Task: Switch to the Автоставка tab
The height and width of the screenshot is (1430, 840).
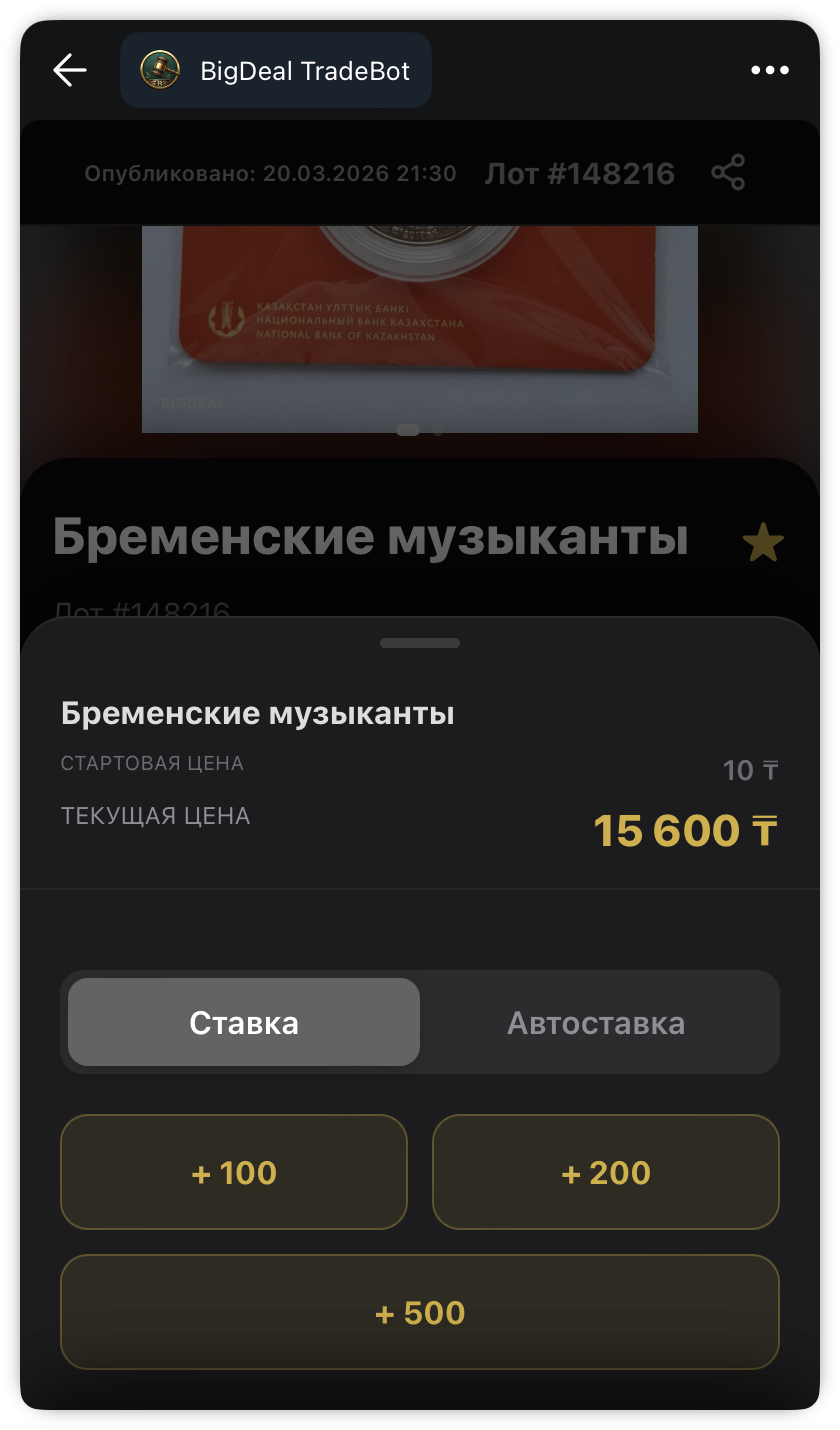Action: pyautogui.click(x=597, y=1022)
